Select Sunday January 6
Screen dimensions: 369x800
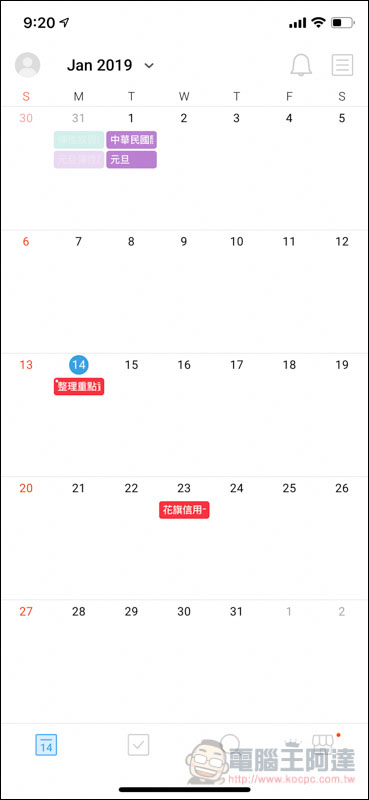click(26, 241)
